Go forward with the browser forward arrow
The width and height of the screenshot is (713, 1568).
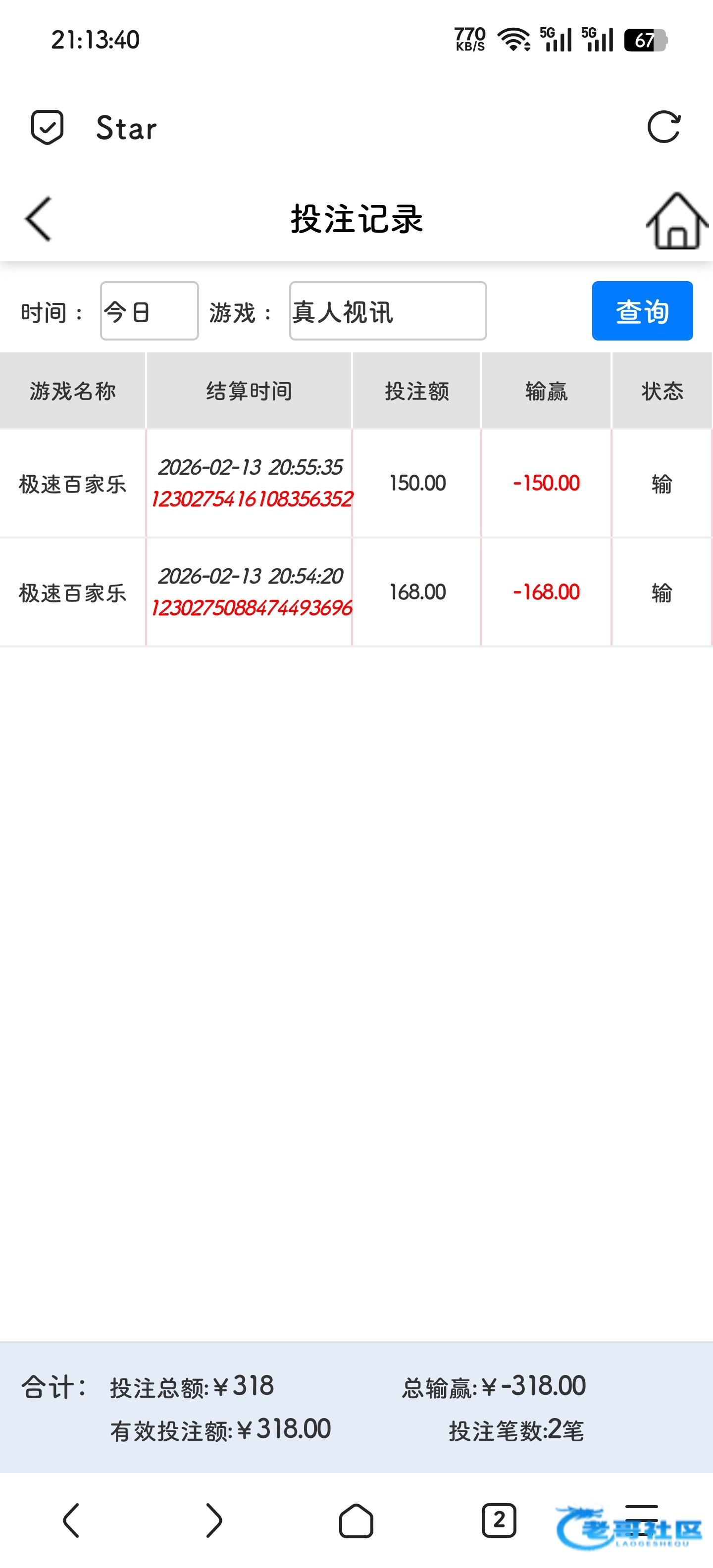(213, 1520)
